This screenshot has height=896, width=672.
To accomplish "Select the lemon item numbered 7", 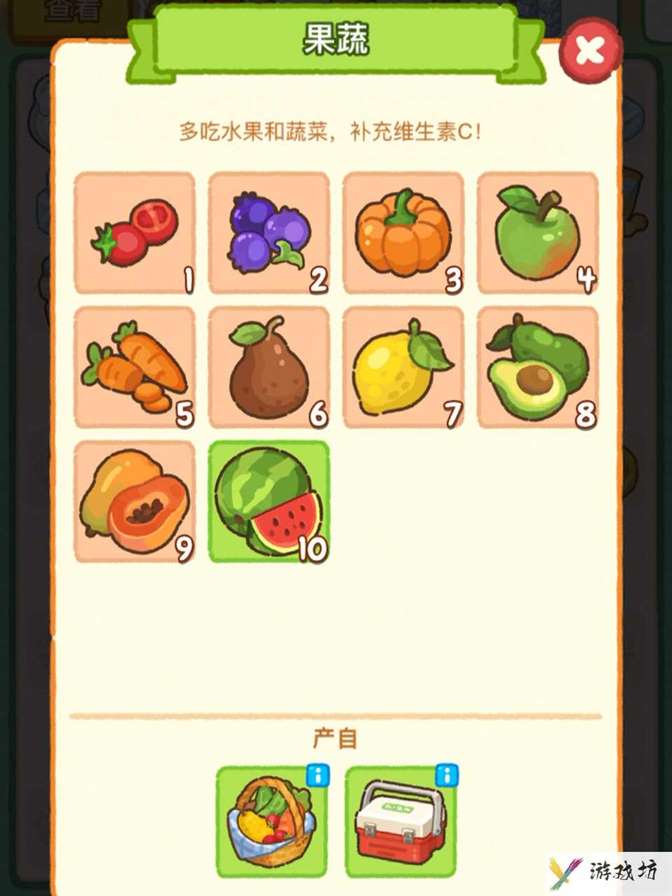I will pos(403,367).
